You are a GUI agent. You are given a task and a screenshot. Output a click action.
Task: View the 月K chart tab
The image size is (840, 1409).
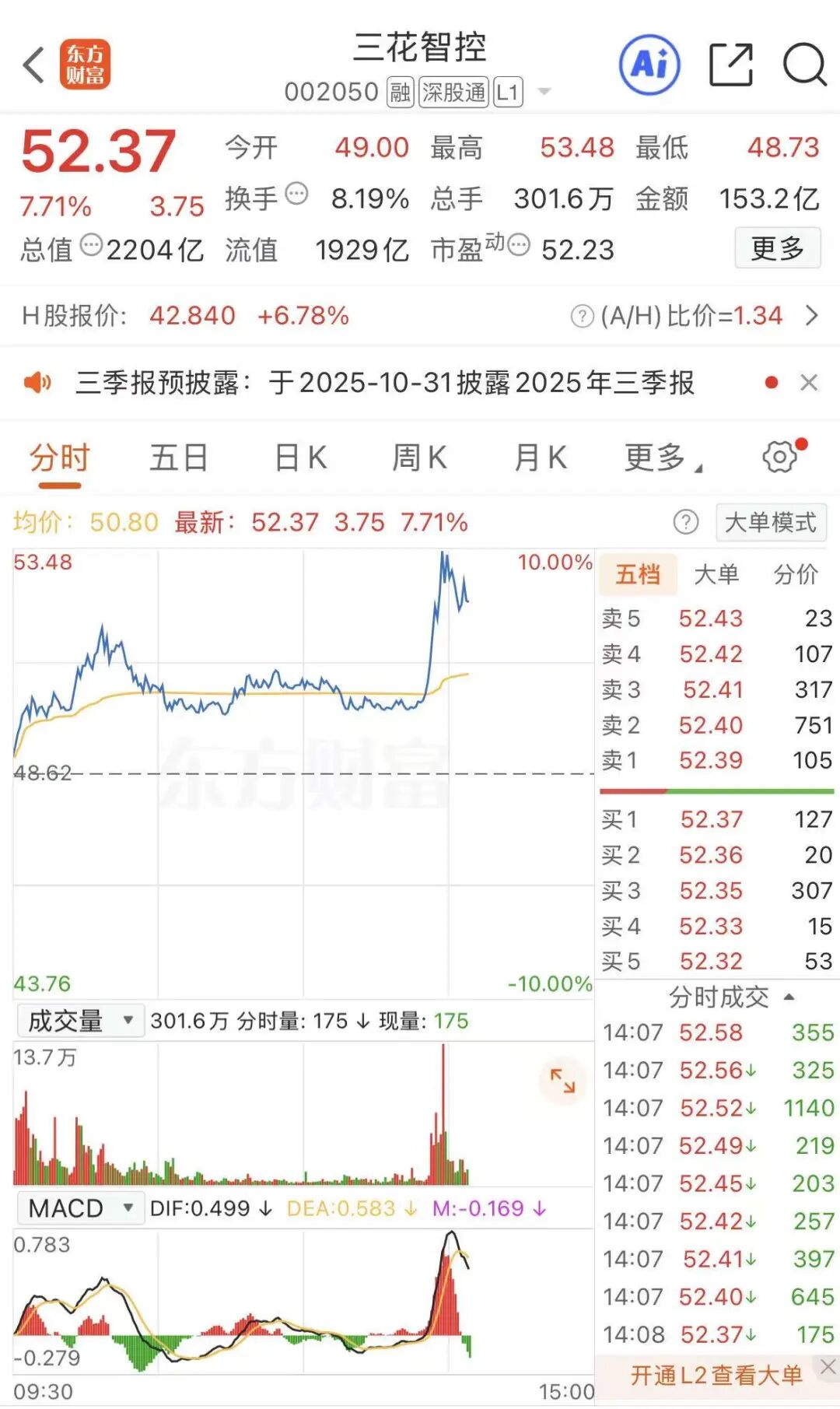tap(540, 457)
